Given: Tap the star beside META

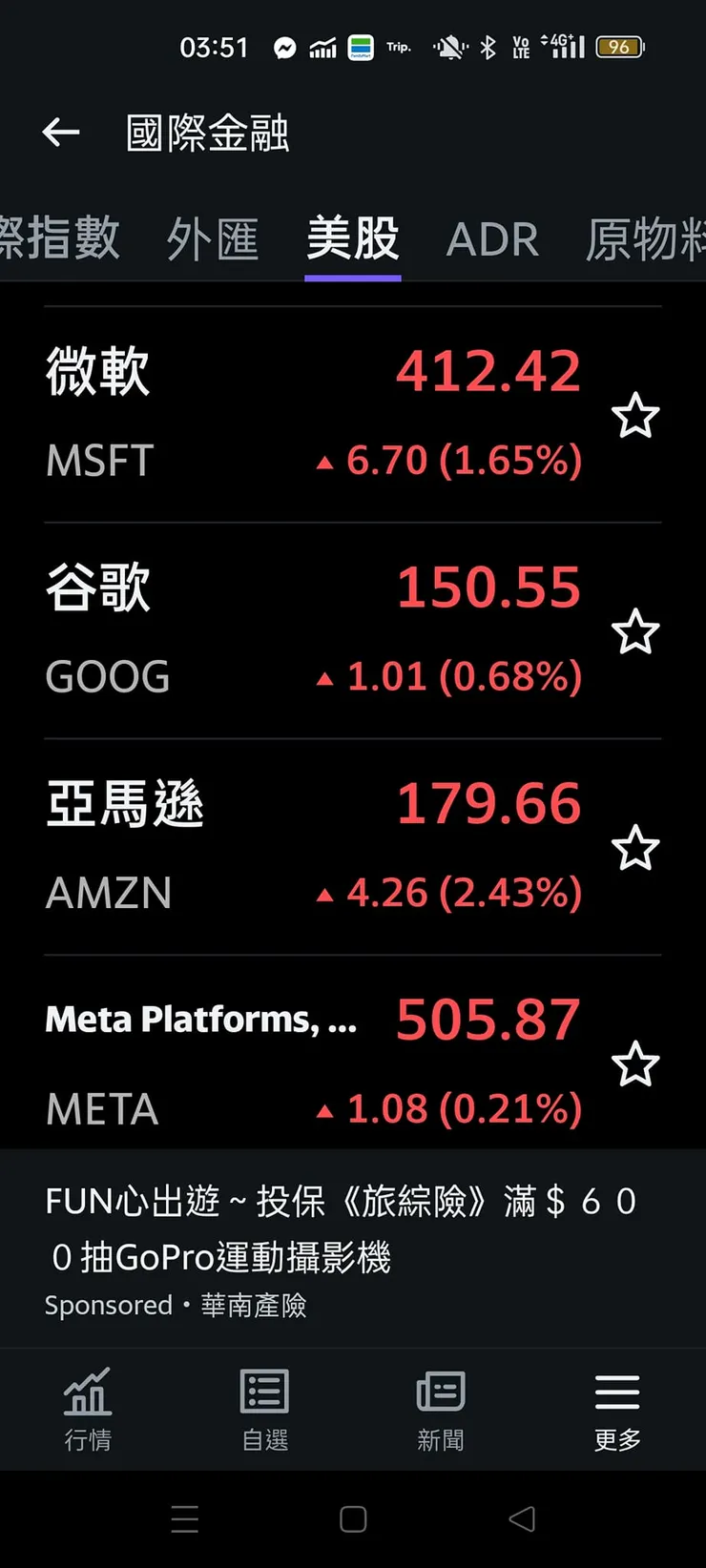Looking at the screenshot, I should pos(635,1064).
